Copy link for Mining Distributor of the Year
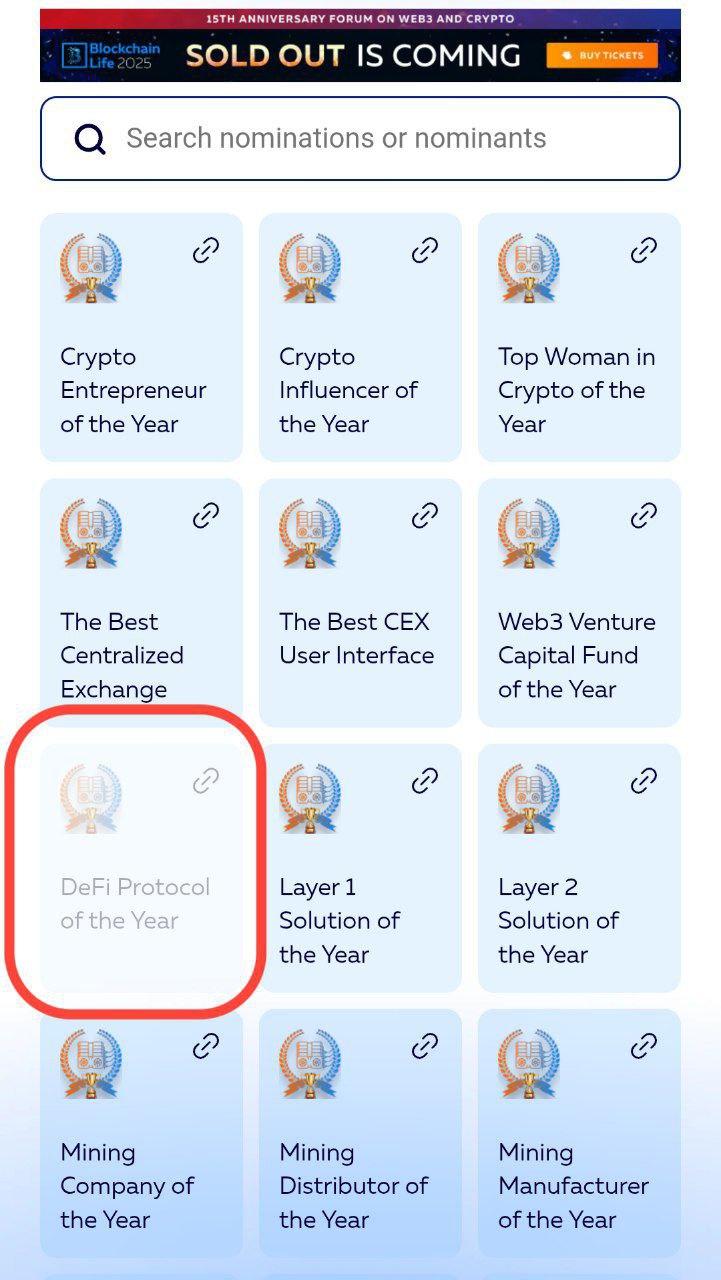Viewport: 721px width, 1280px height. click(425, 1046)
